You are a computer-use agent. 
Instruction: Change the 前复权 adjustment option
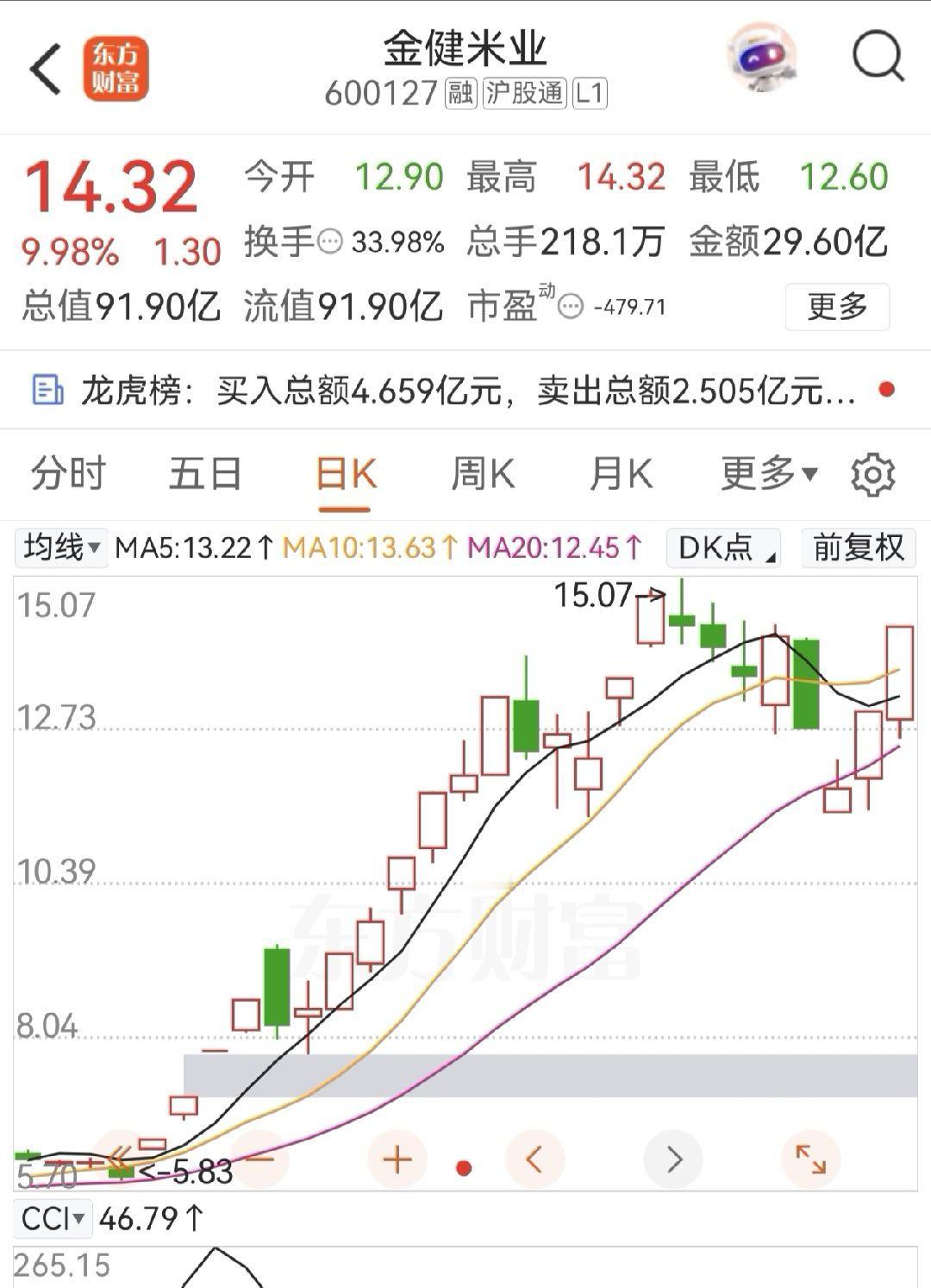tap(859, 547)
